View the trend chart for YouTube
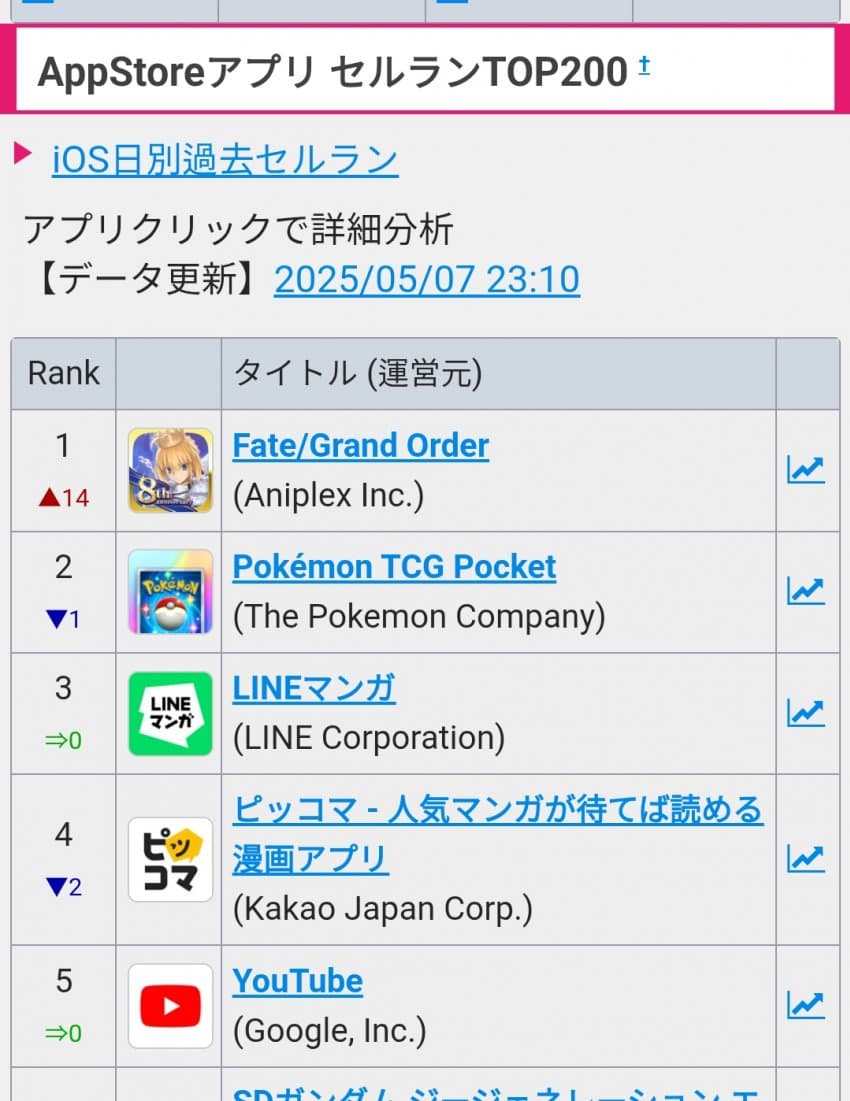Viewport: 850px width, 1101px height. [805, 1004]
